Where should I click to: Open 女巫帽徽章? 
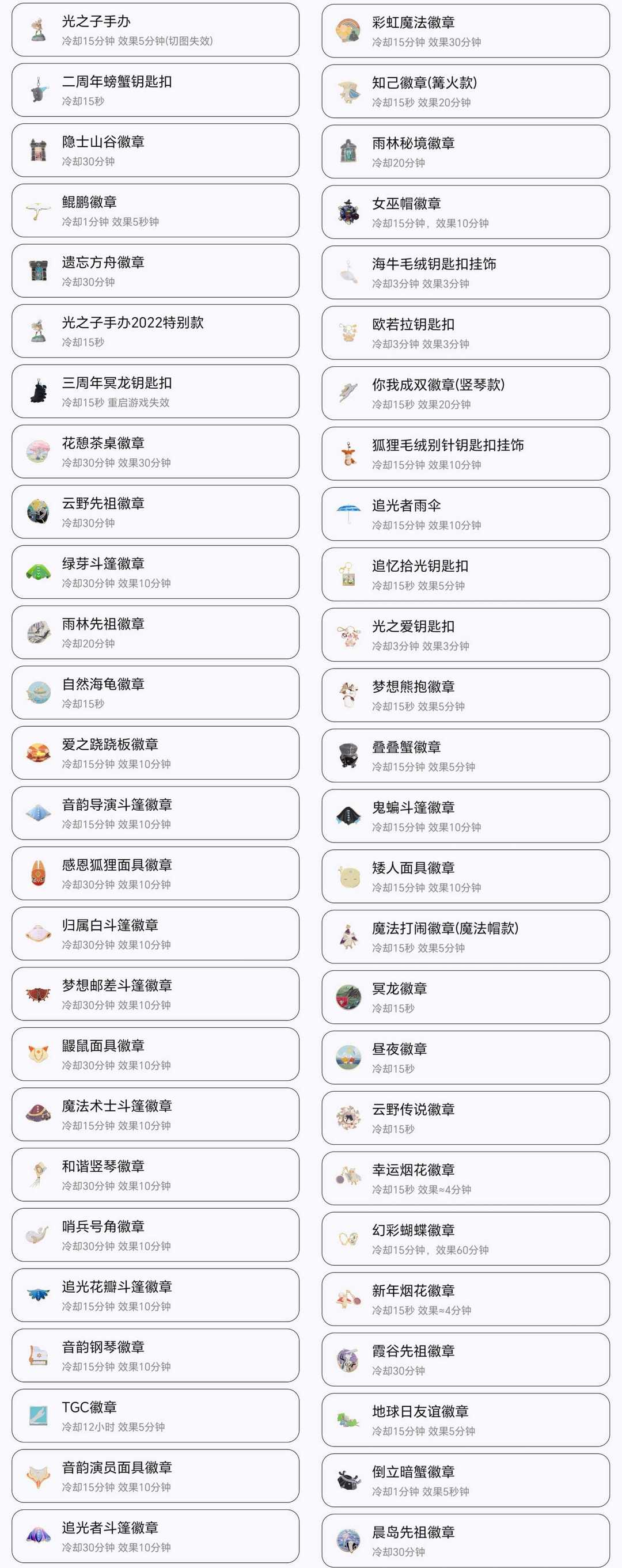[465, 212]
